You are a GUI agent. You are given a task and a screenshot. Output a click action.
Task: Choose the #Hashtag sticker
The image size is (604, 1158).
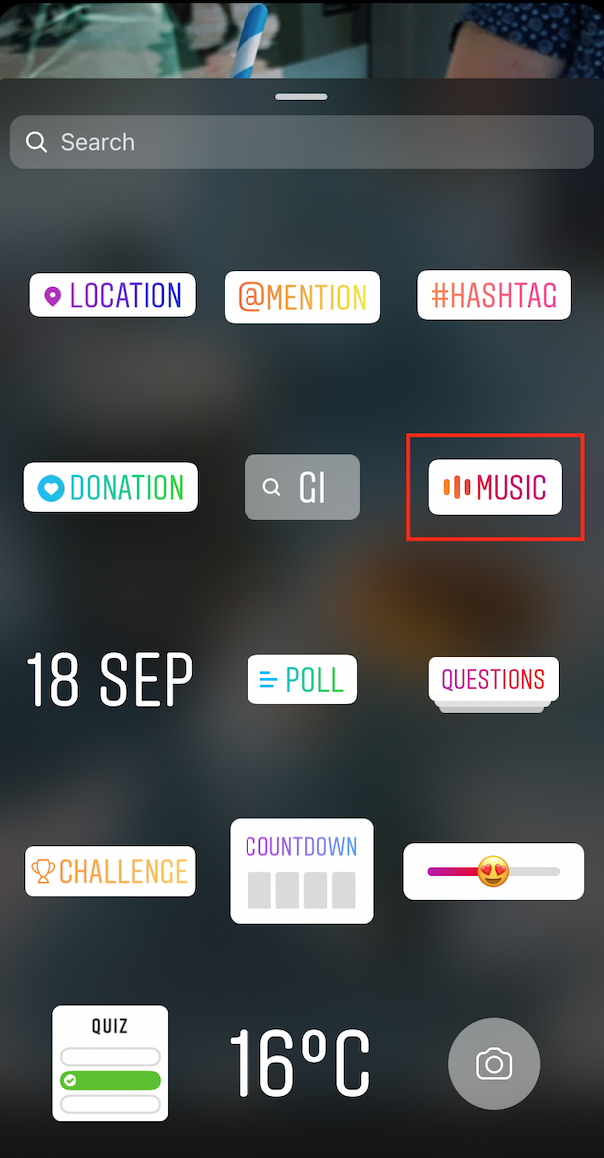coord(494,295)
